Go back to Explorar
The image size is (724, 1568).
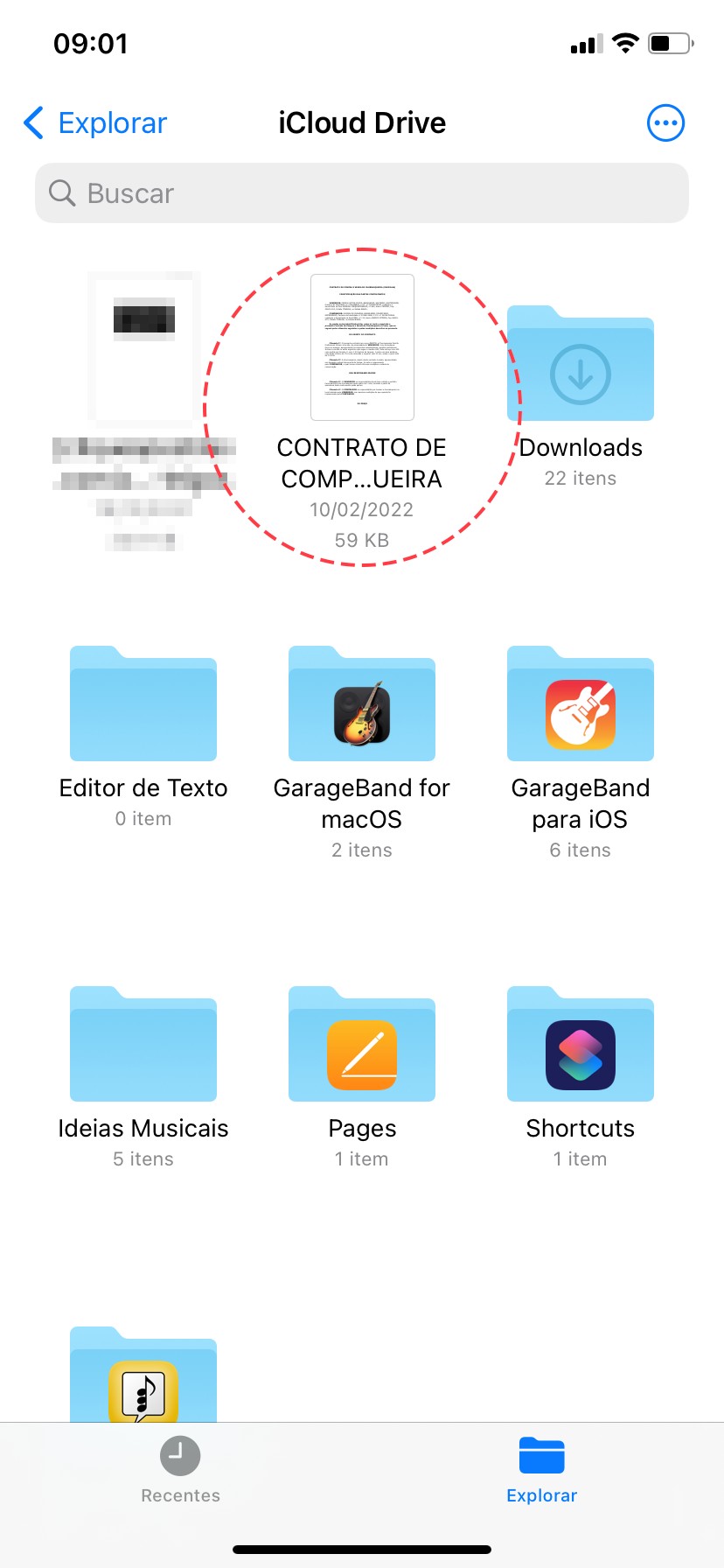pos(94,123)
